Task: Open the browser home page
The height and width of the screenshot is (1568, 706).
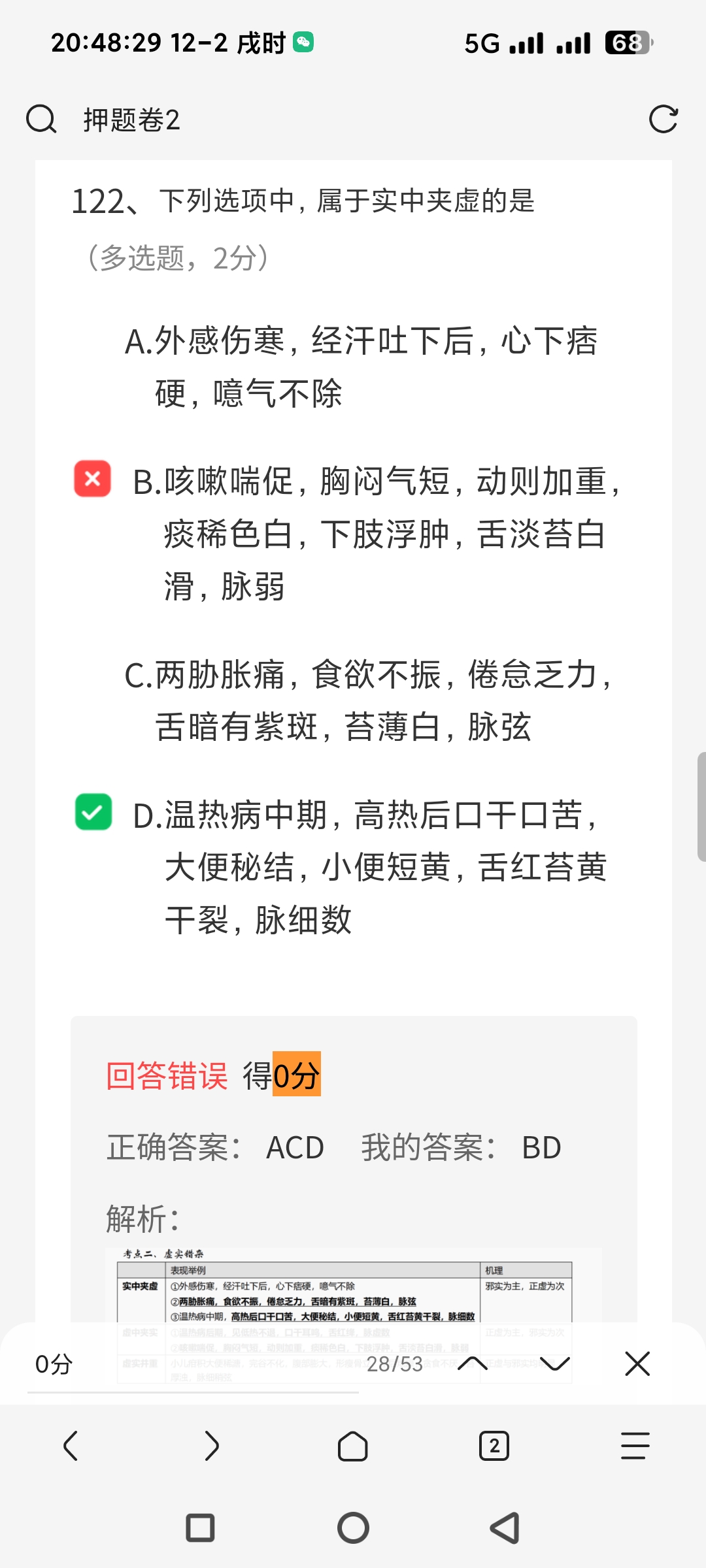Action: click(x=353, y=1446)
